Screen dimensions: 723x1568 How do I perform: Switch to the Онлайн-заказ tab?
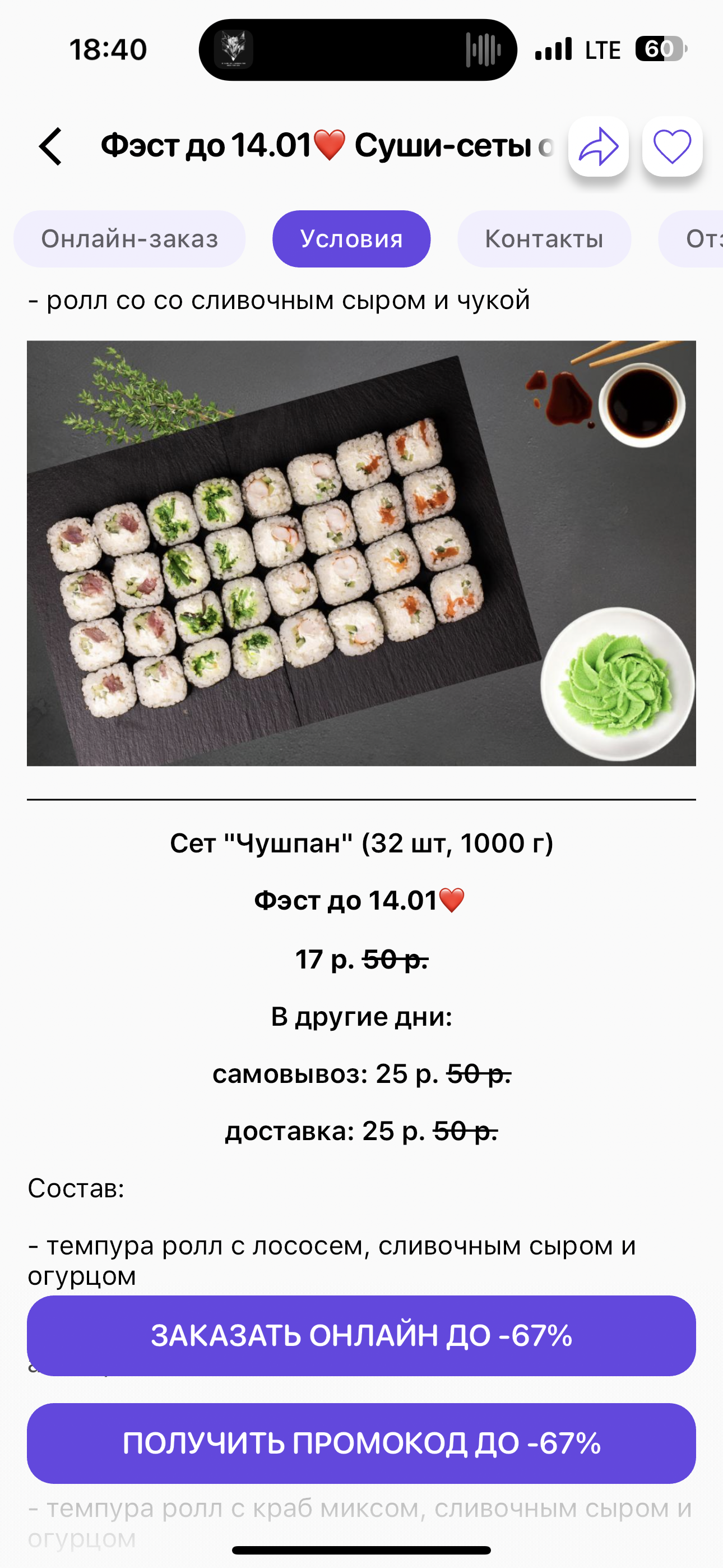click(129, 238)
